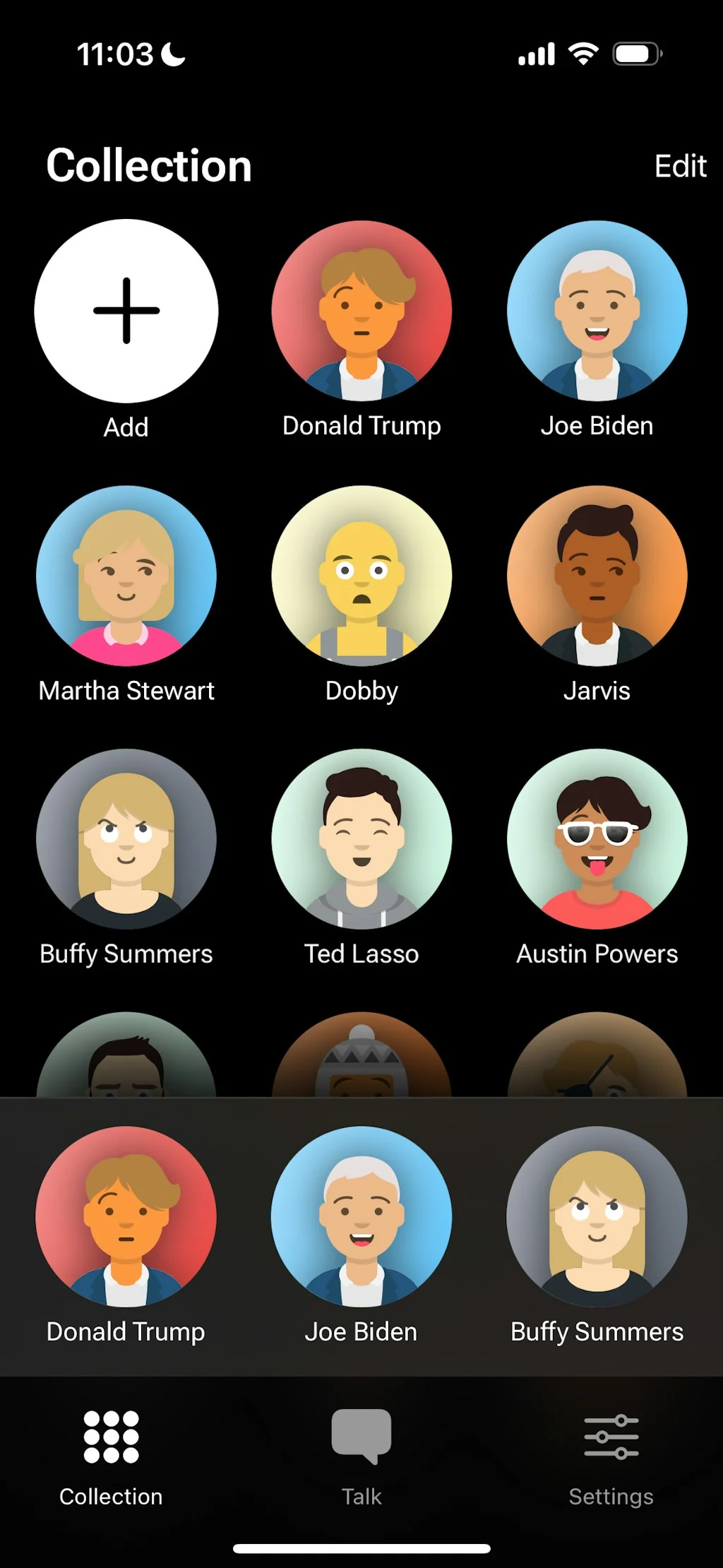
Task: Tap the Collection title heading
Action: 148,165
